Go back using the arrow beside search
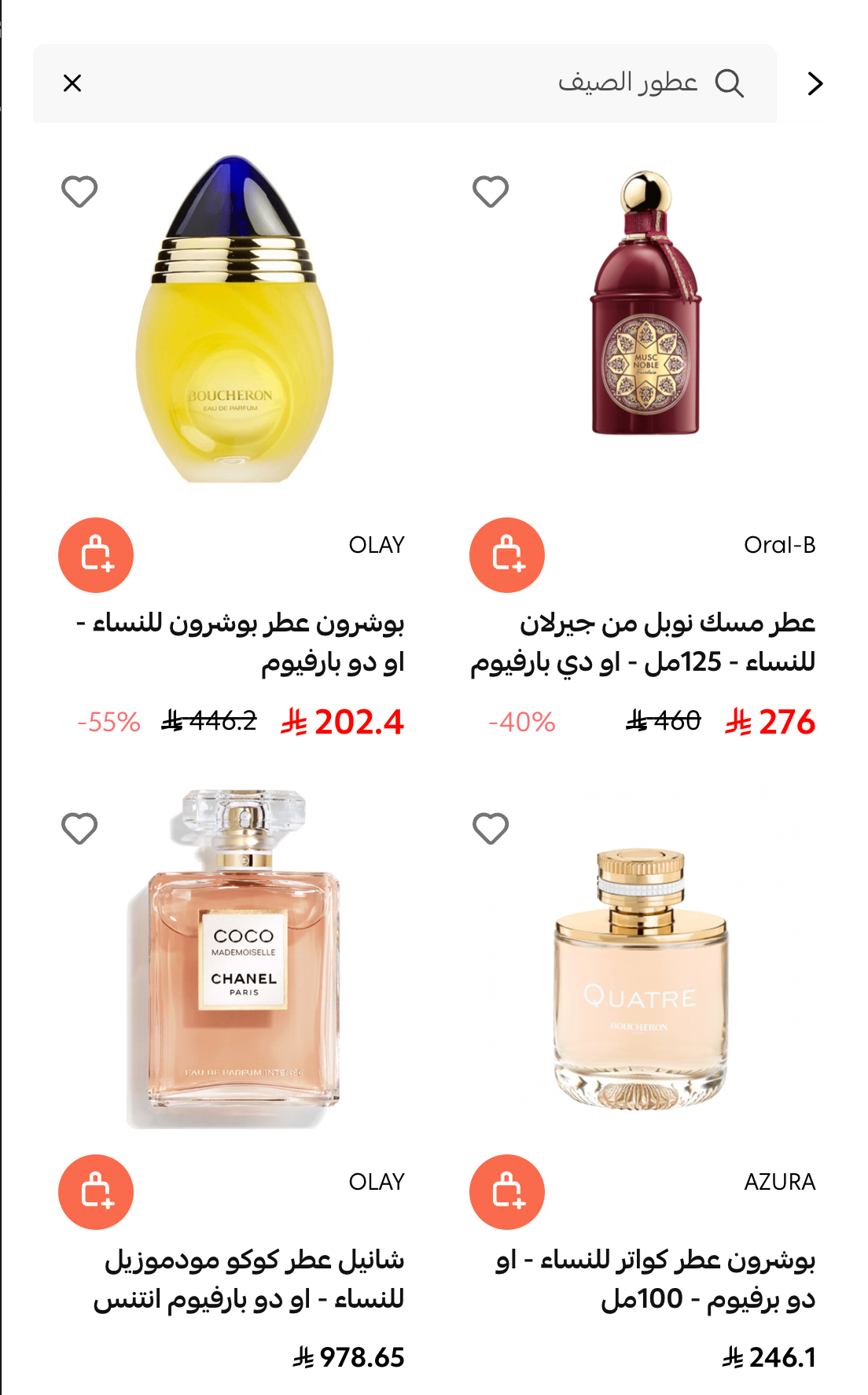This screenshot has height=1395, width=868. tap(815, 83)
